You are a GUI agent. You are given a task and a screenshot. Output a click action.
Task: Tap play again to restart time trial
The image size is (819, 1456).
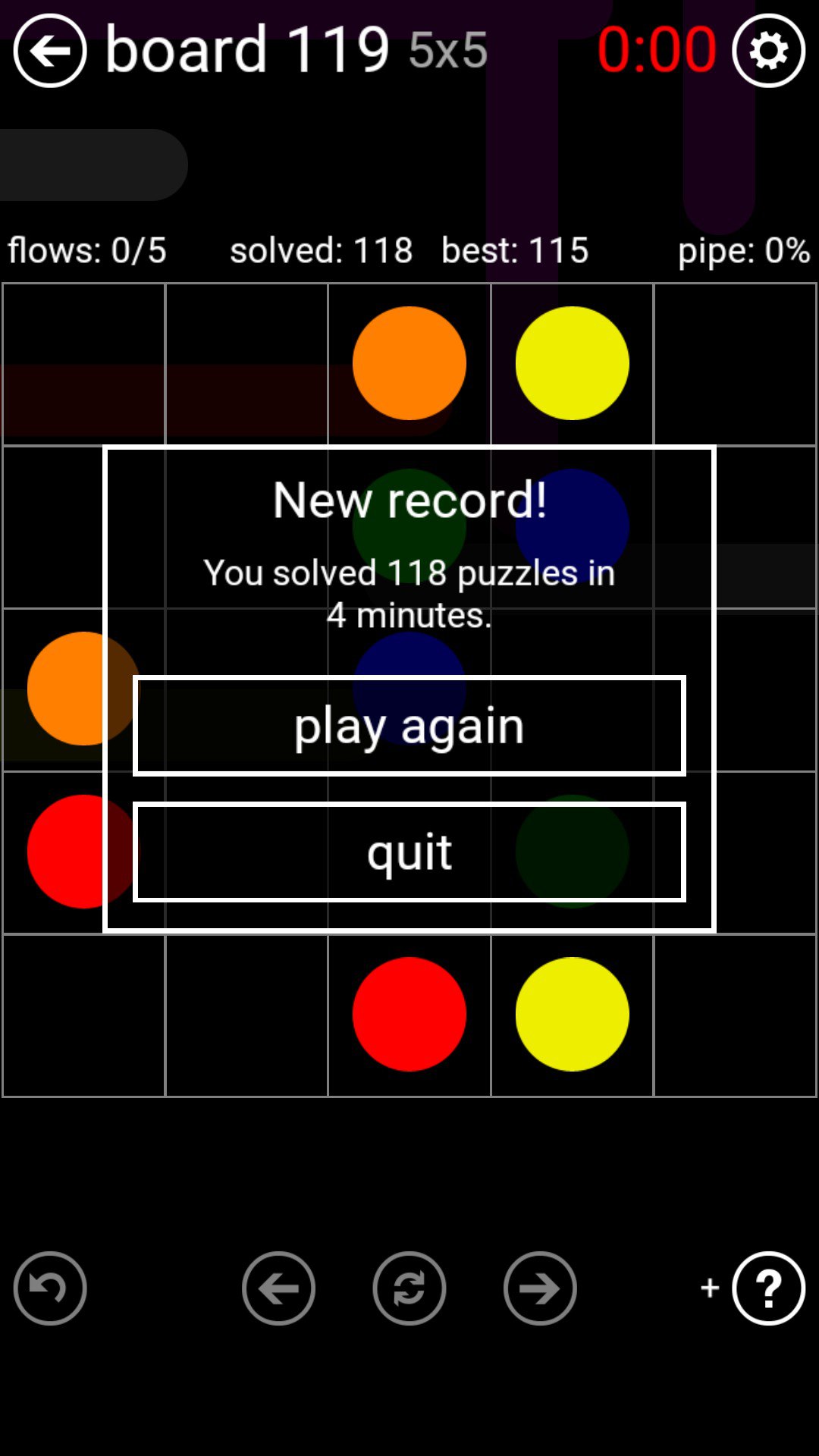[409, 726]
